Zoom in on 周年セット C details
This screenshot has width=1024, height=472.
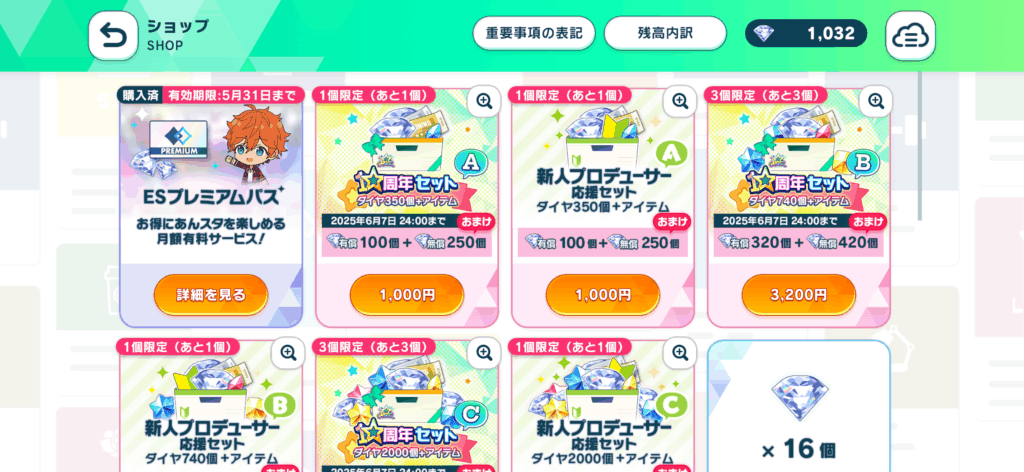click(x=485, y=353)
